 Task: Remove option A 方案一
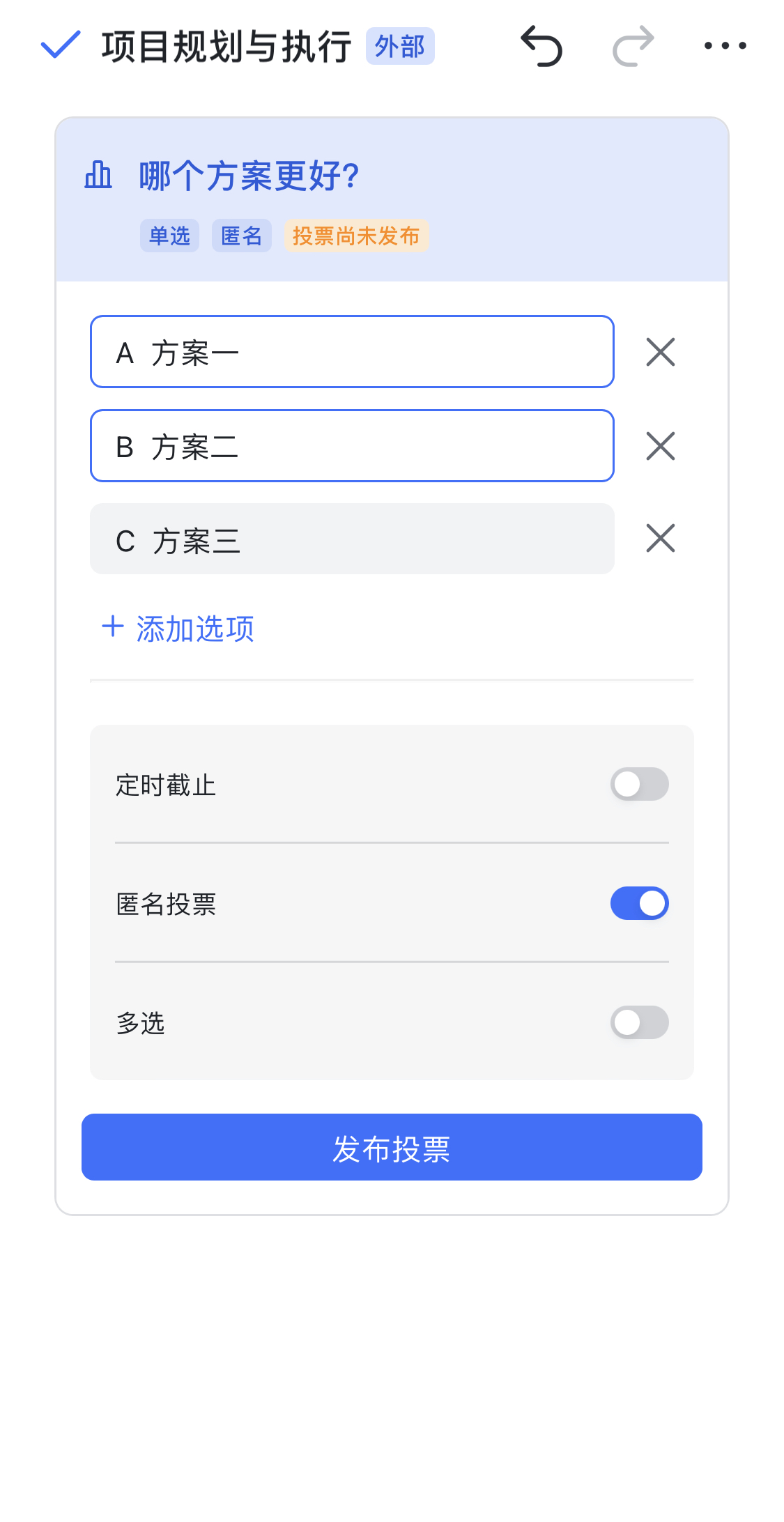click(661, 352)
